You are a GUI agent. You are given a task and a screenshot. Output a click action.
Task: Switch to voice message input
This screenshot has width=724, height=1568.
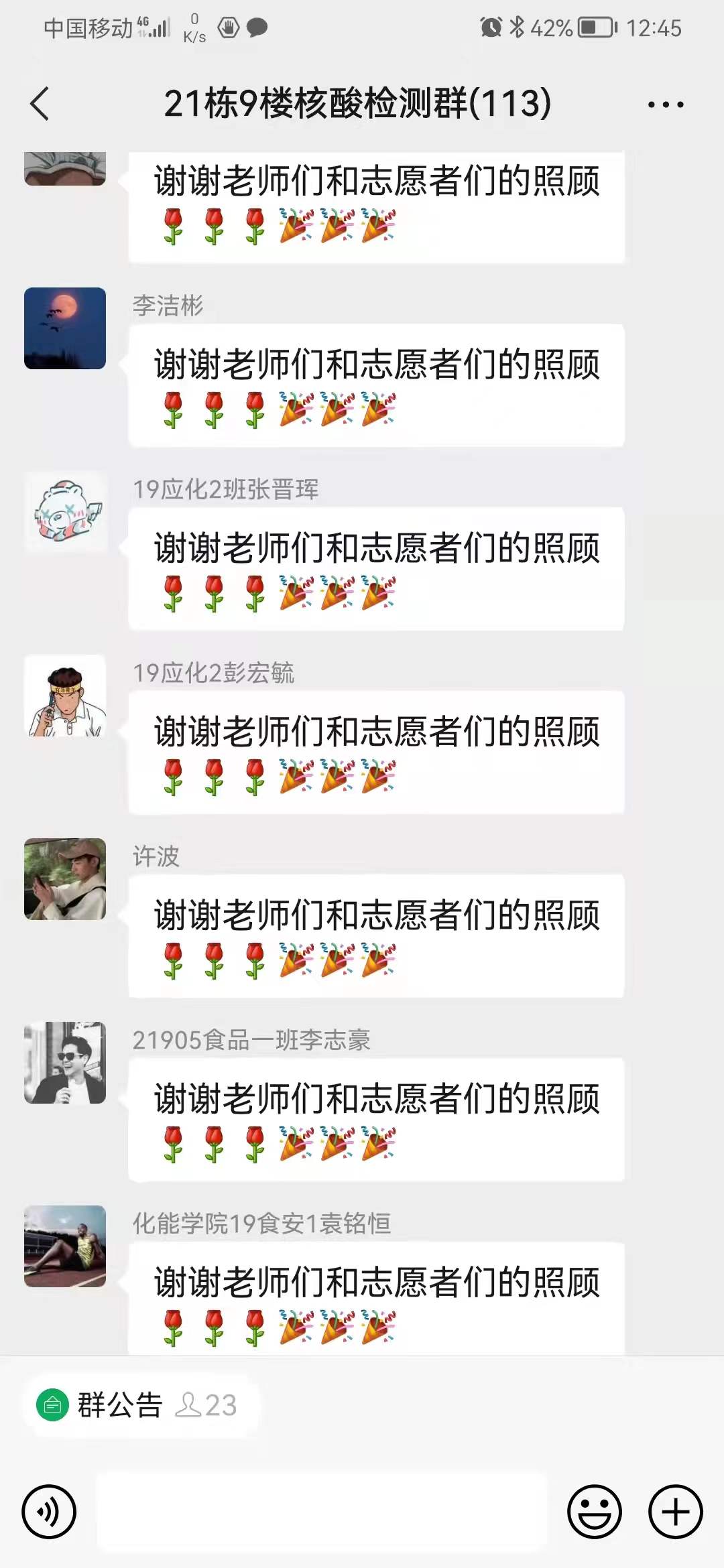tap(49, 1512)
